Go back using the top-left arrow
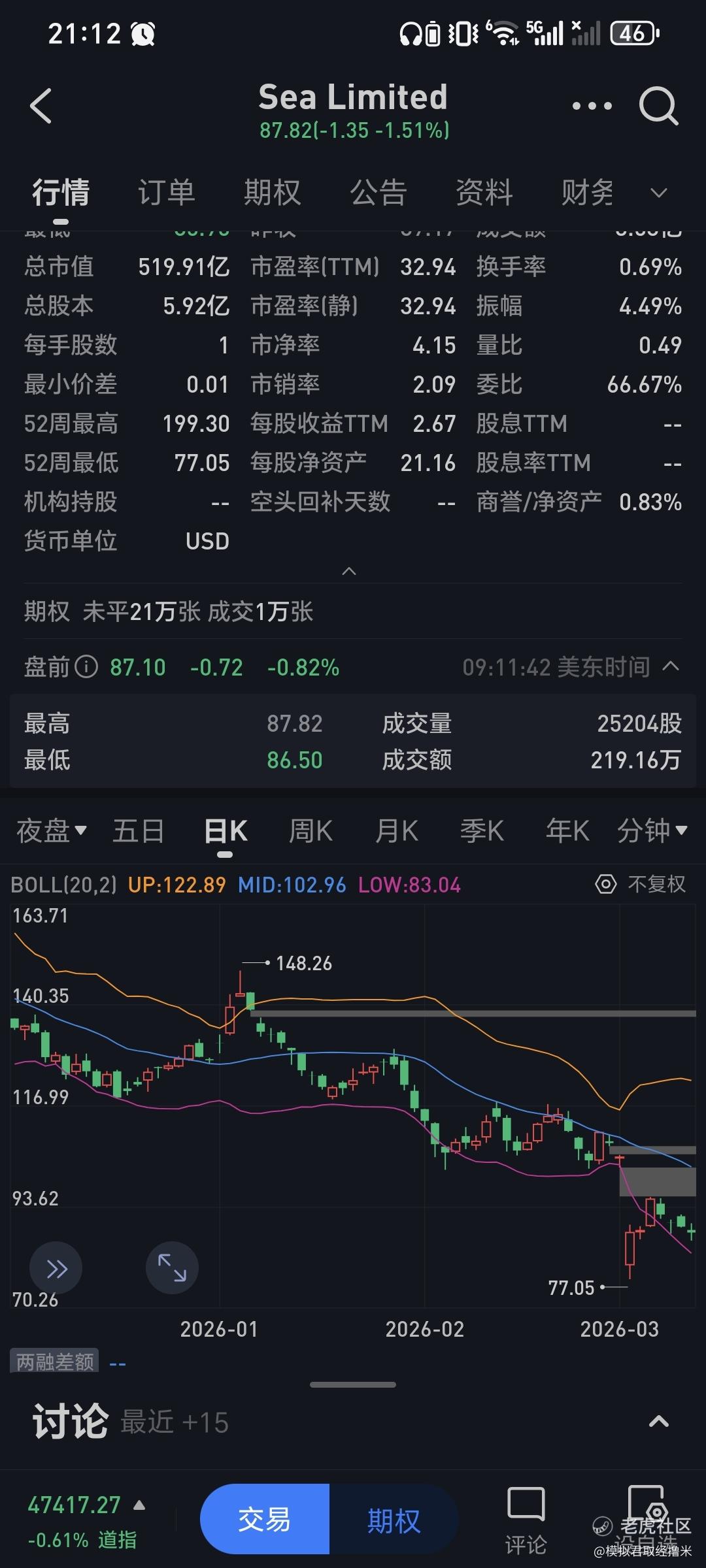706x1568 pixels. [41, 106]
